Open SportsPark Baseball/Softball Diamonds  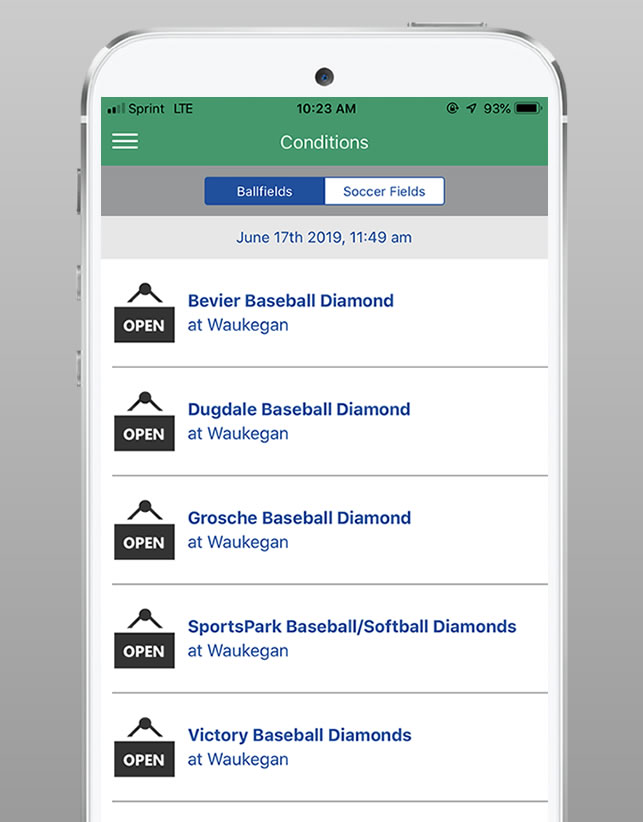[351, 638]
